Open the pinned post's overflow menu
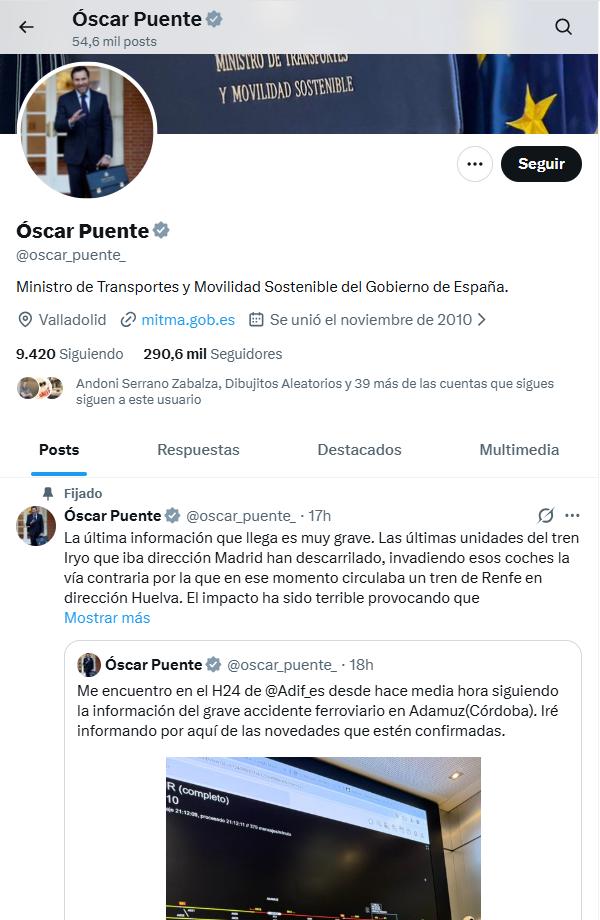Image resolution: width=600 pixels, height=920 pixels. click(573, 516)
